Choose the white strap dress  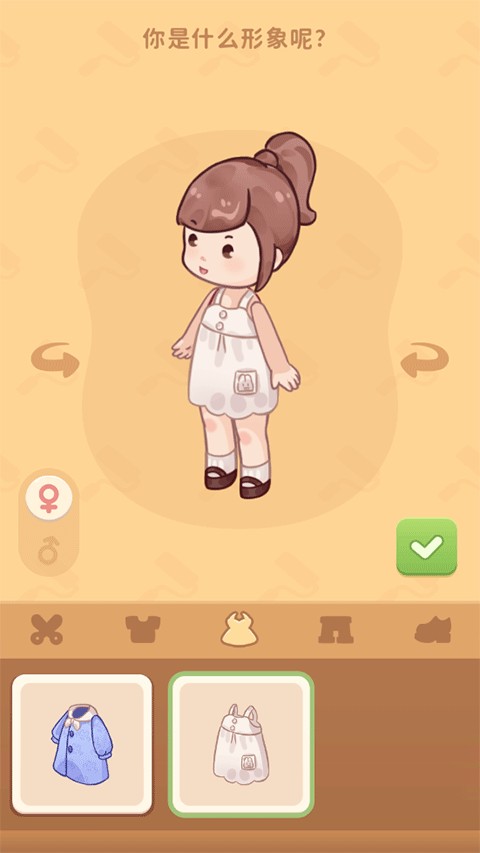point(241,744)
